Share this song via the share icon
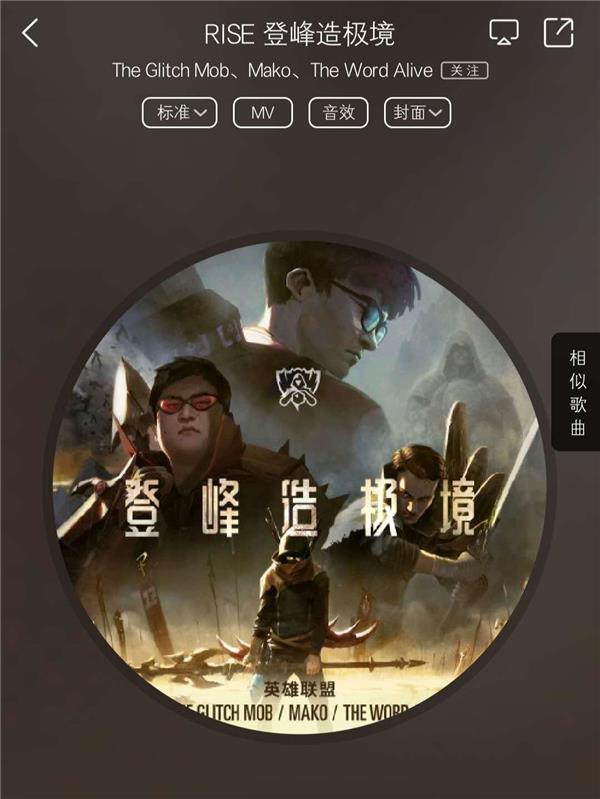Image resolution: width=600 pixels, height=799 pixels. point(558,33)
